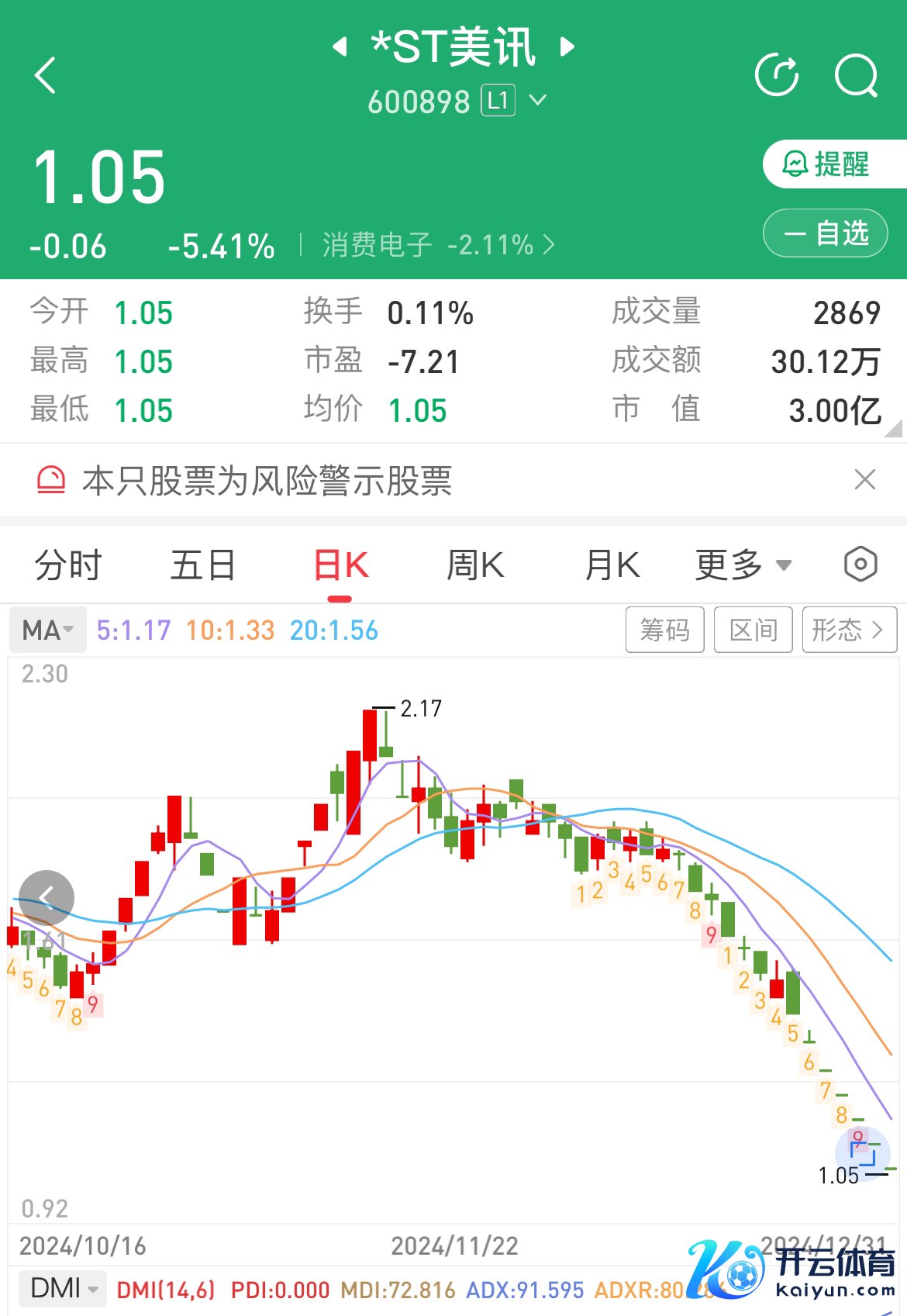This screenshot has height=1316, width=907.
Task: Open the search magnifier
Action: point(856,76)
